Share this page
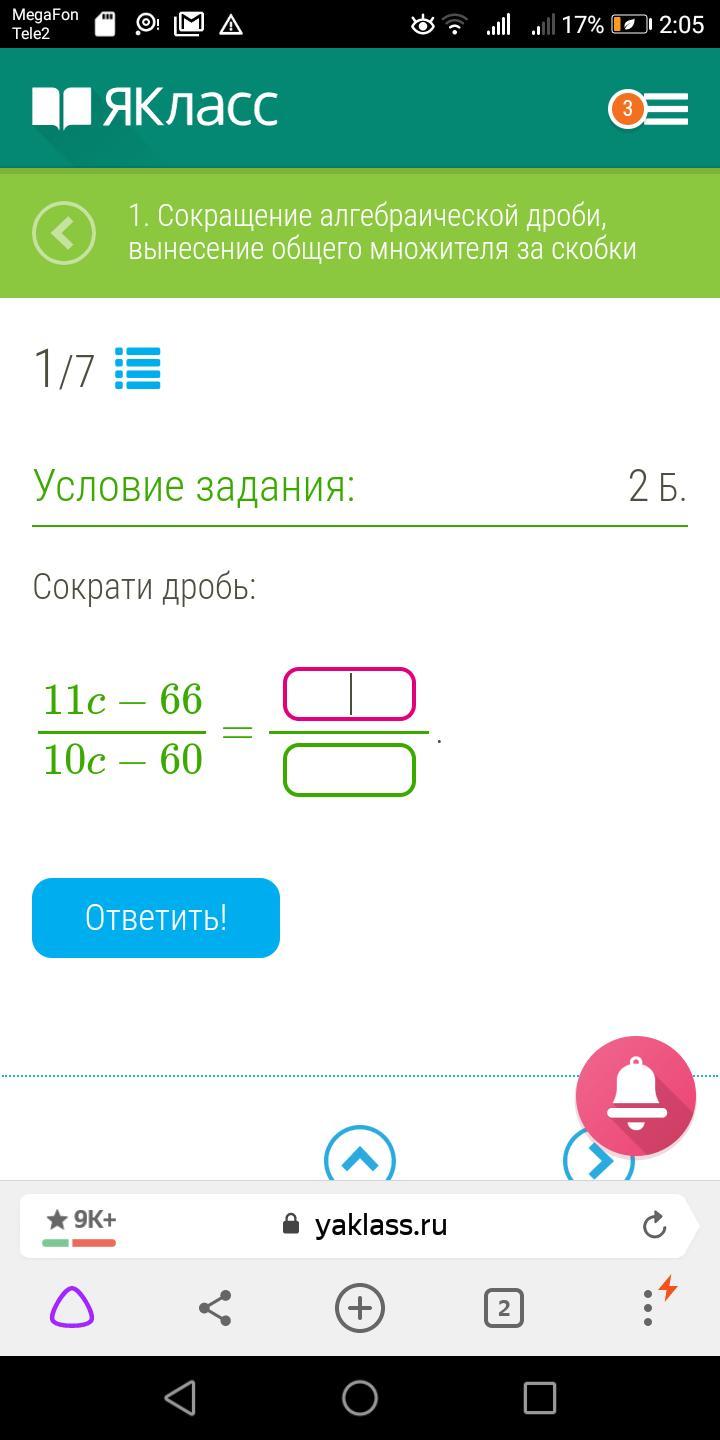The height and width of the screenshot is (1440, 720). [215, 1308]
